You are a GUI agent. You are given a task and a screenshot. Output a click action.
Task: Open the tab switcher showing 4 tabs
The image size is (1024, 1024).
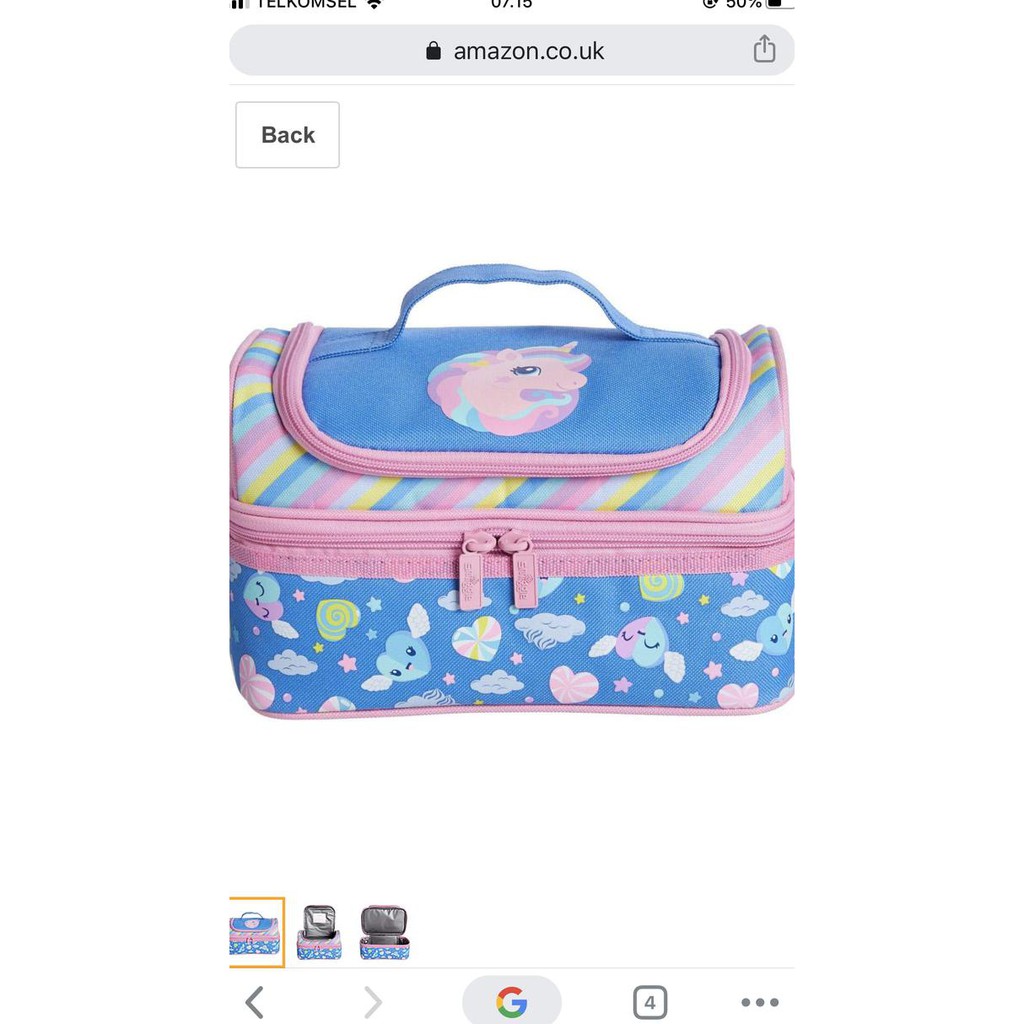tap(650, 1002)
